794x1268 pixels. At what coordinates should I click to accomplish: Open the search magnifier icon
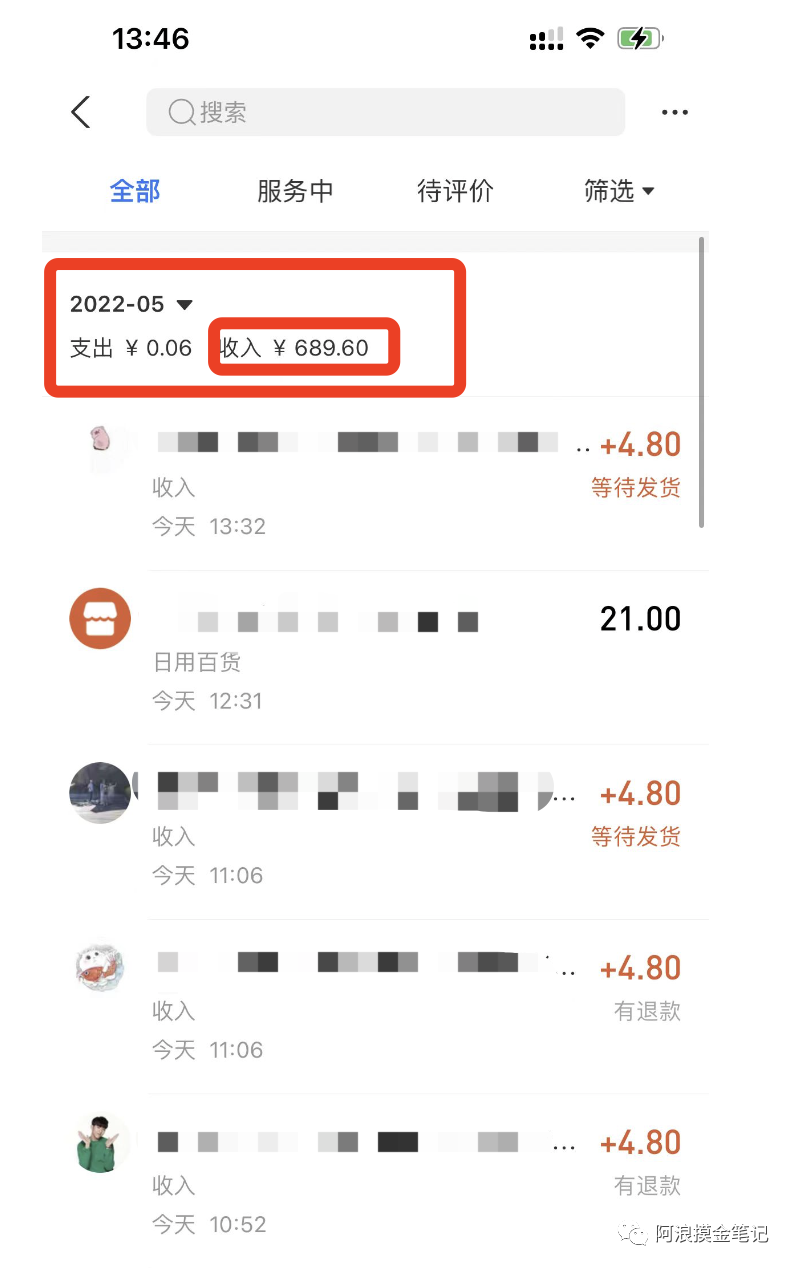(x=181, y=112)
